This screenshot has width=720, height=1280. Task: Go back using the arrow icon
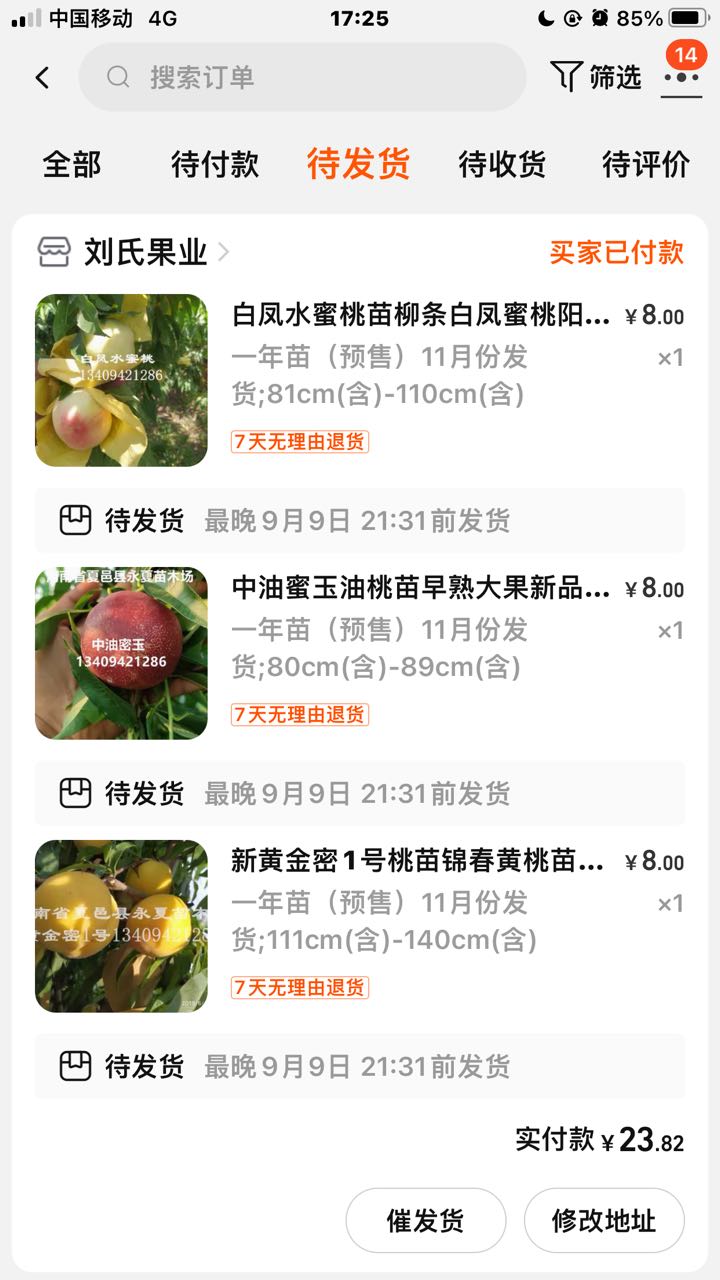[42, 77]
